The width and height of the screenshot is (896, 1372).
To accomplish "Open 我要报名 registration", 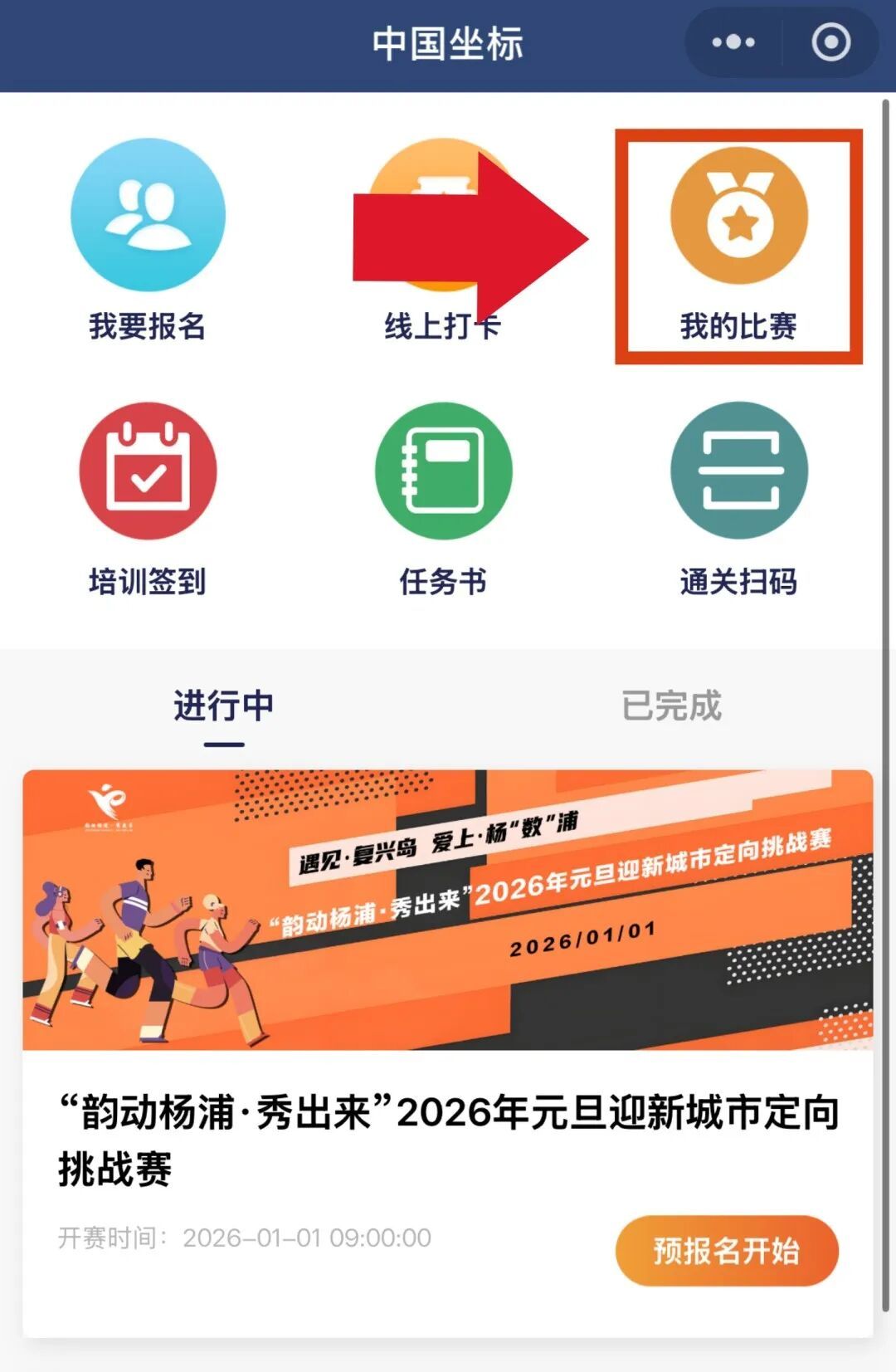I will pos(148,241).
